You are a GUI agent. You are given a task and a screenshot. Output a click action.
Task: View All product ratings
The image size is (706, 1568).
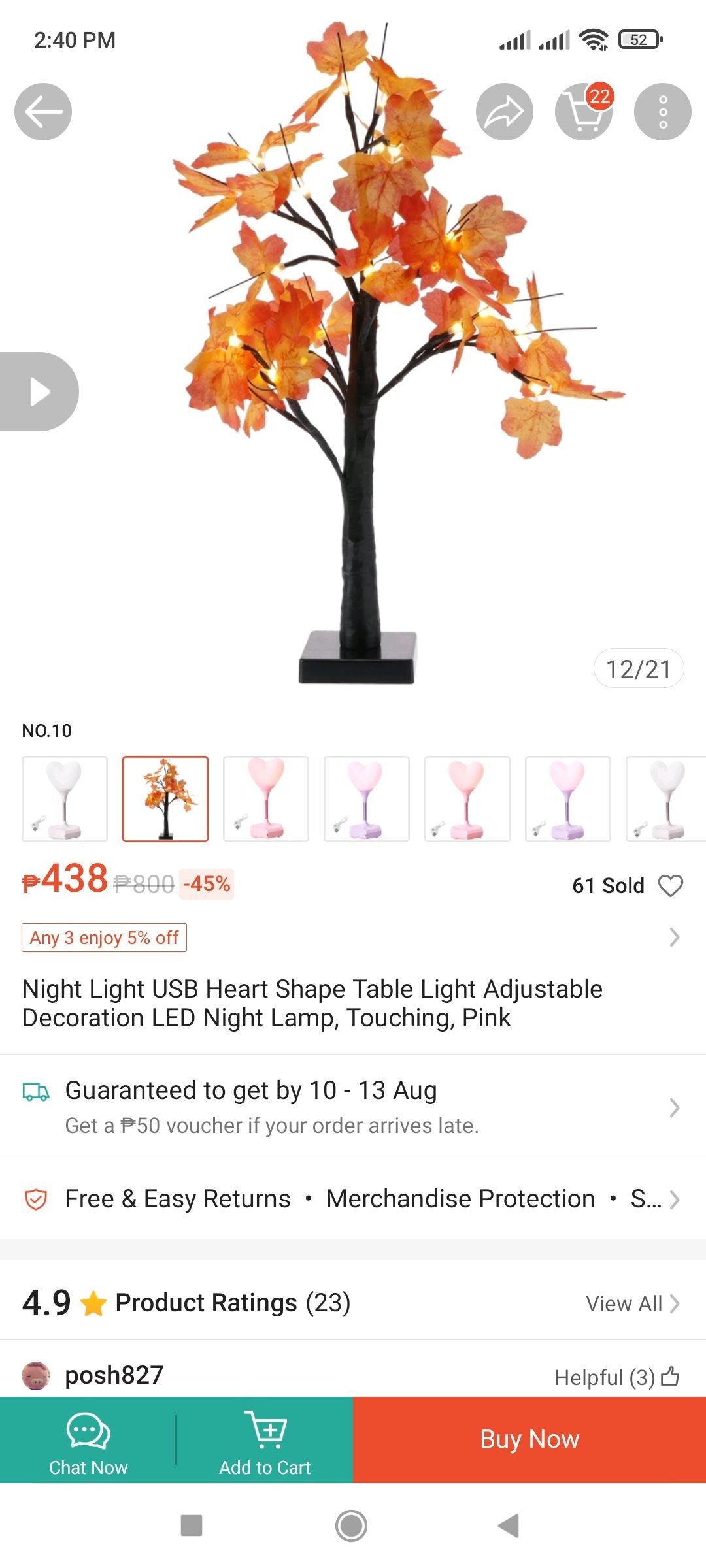pyautogui.click(x=631, y=1303)
